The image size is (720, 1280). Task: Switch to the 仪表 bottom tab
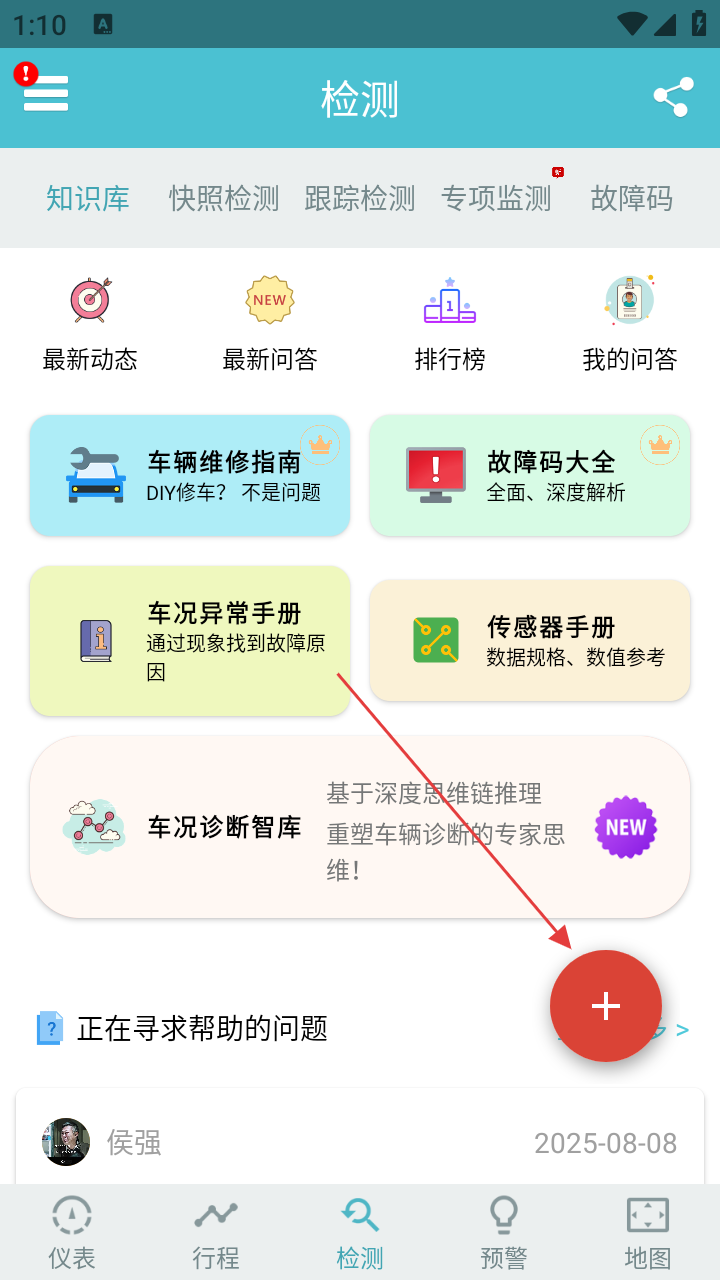tap(72, 1232)
